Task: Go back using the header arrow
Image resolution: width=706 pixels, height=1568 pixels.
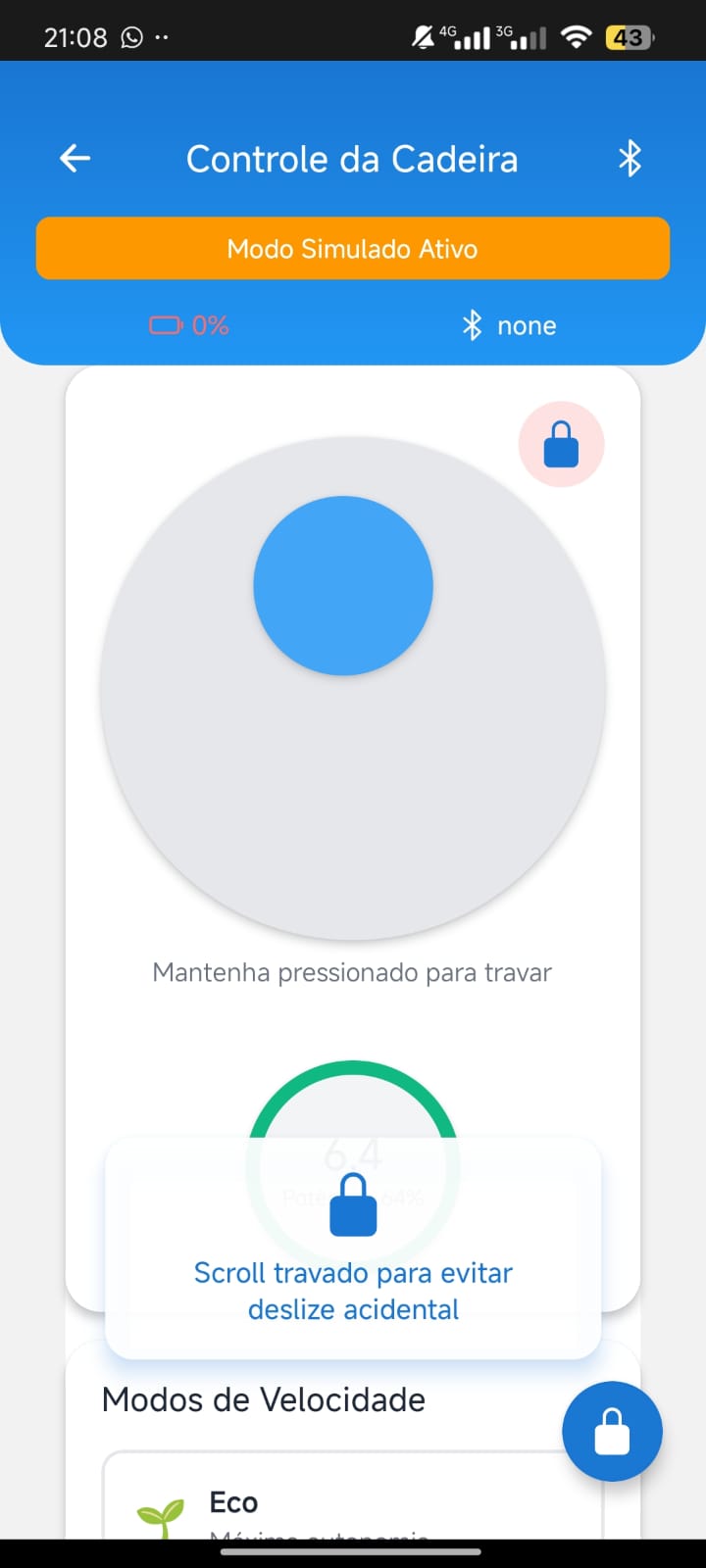Action: [x=75, y=158]
